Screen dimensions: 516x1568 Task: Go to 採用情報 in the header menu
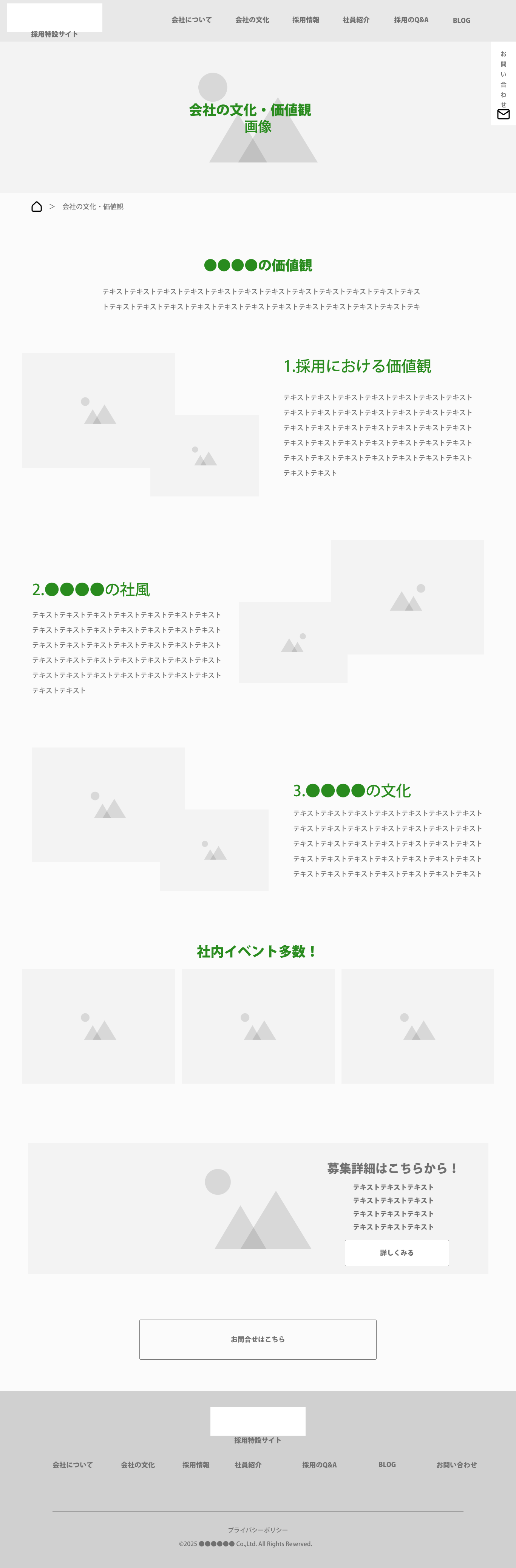[306, 20]
